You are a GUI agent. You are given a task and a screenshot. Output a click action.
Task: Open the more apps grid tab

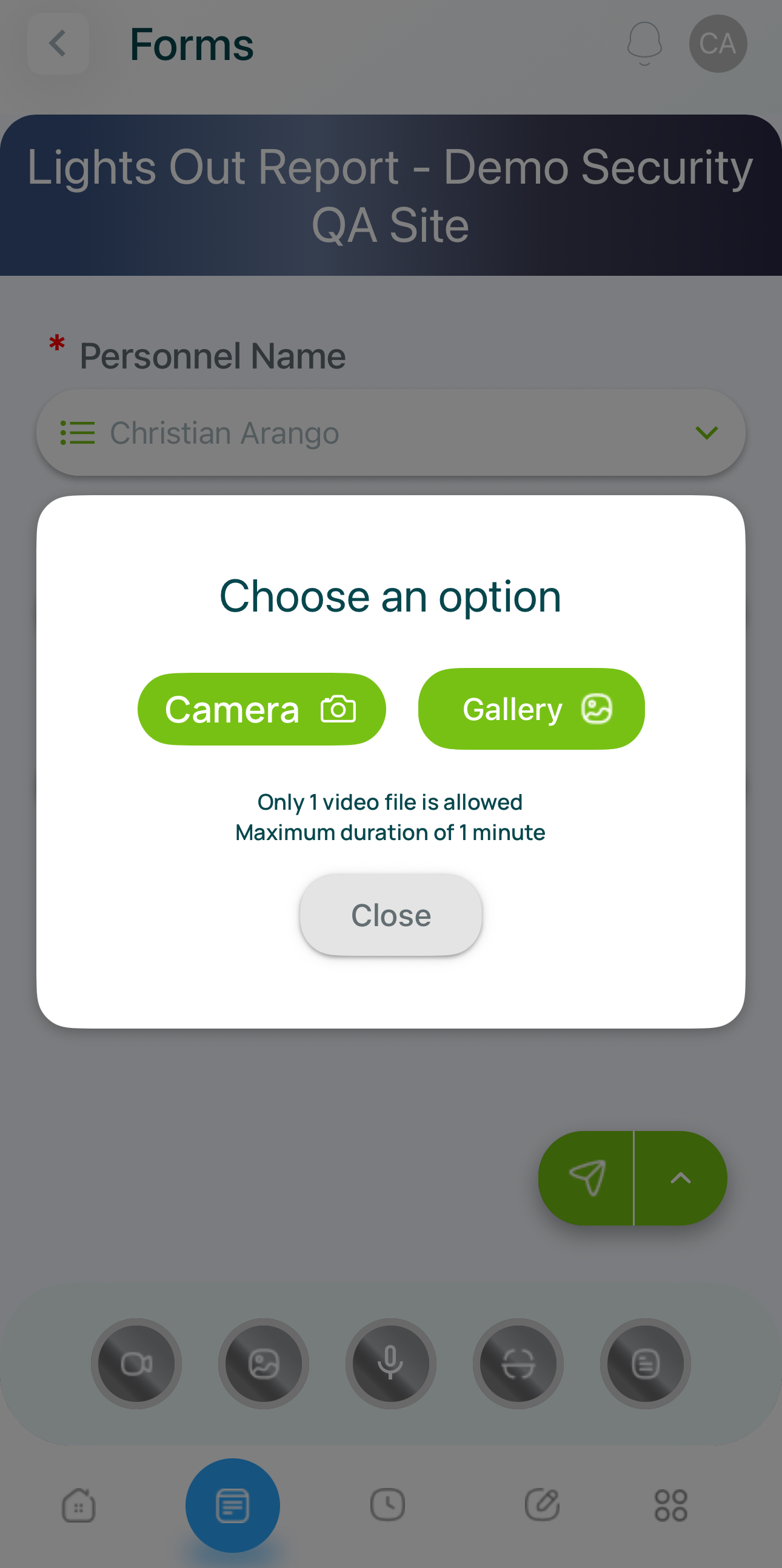pyautogui.click(x=670, y=1506)
